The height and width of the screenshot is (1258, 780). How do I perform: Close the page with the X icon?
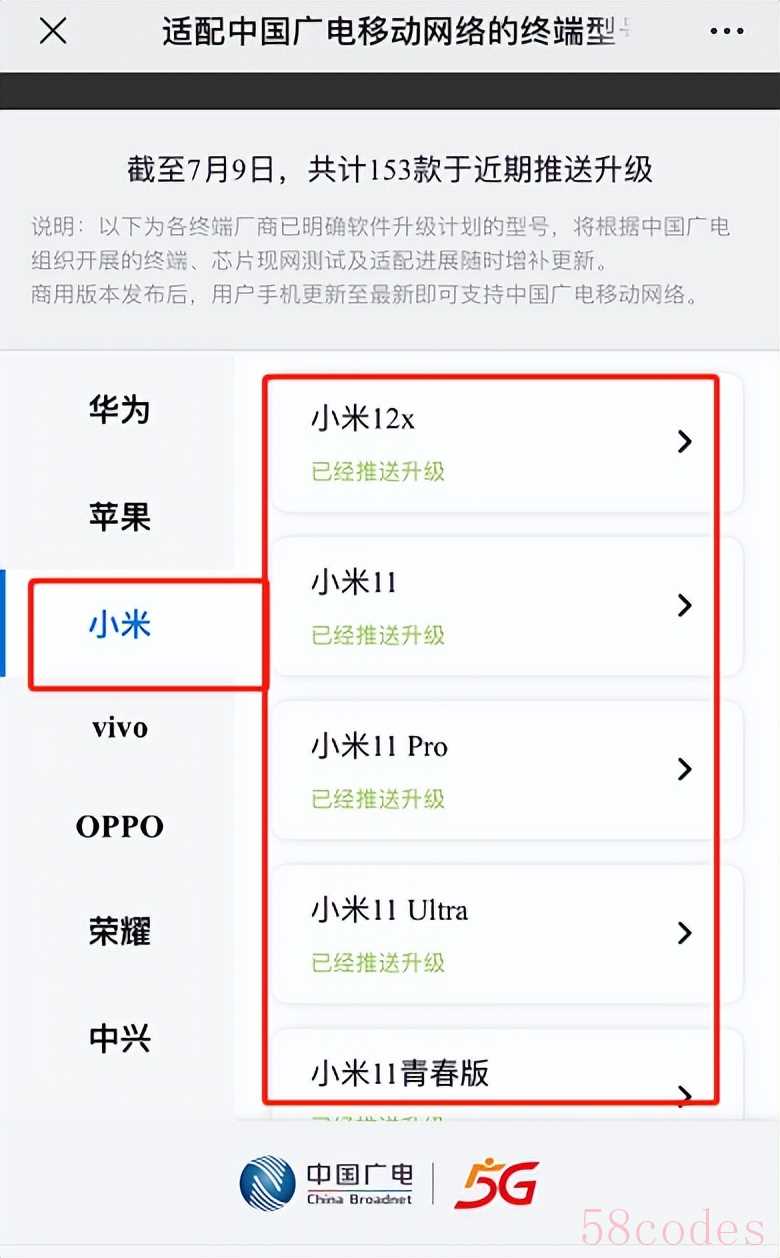click(53, 32)
